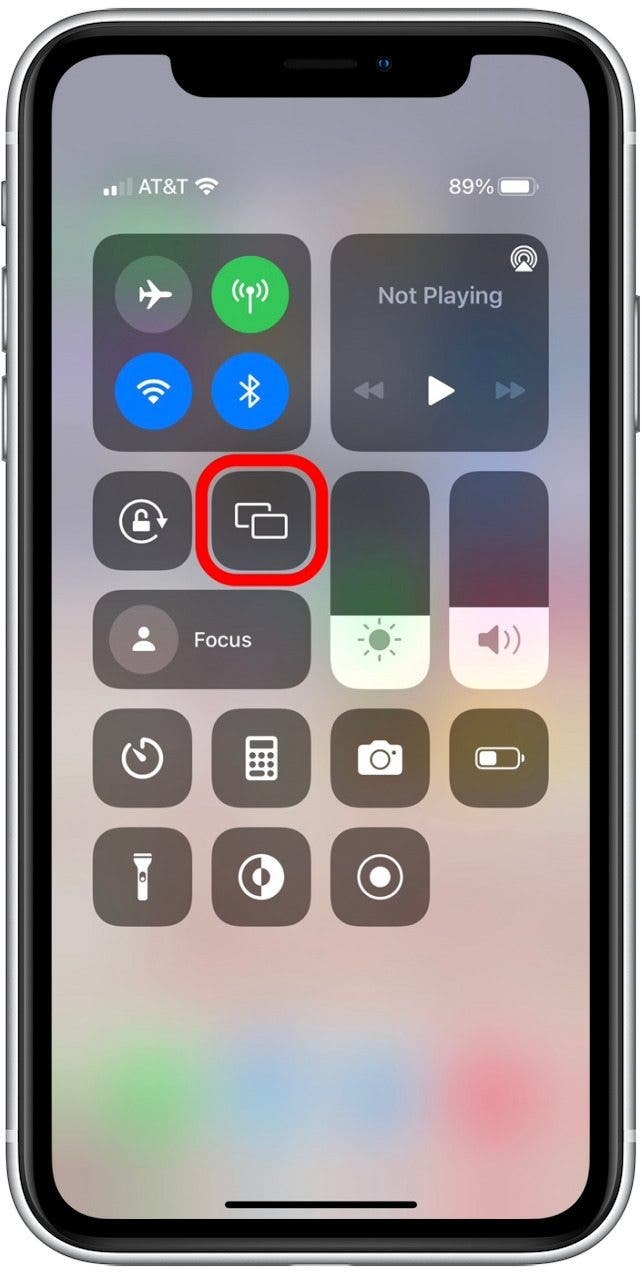This screenshot has width=642, height=1274.
Task: Turn off cellular data
Action: 250,295
